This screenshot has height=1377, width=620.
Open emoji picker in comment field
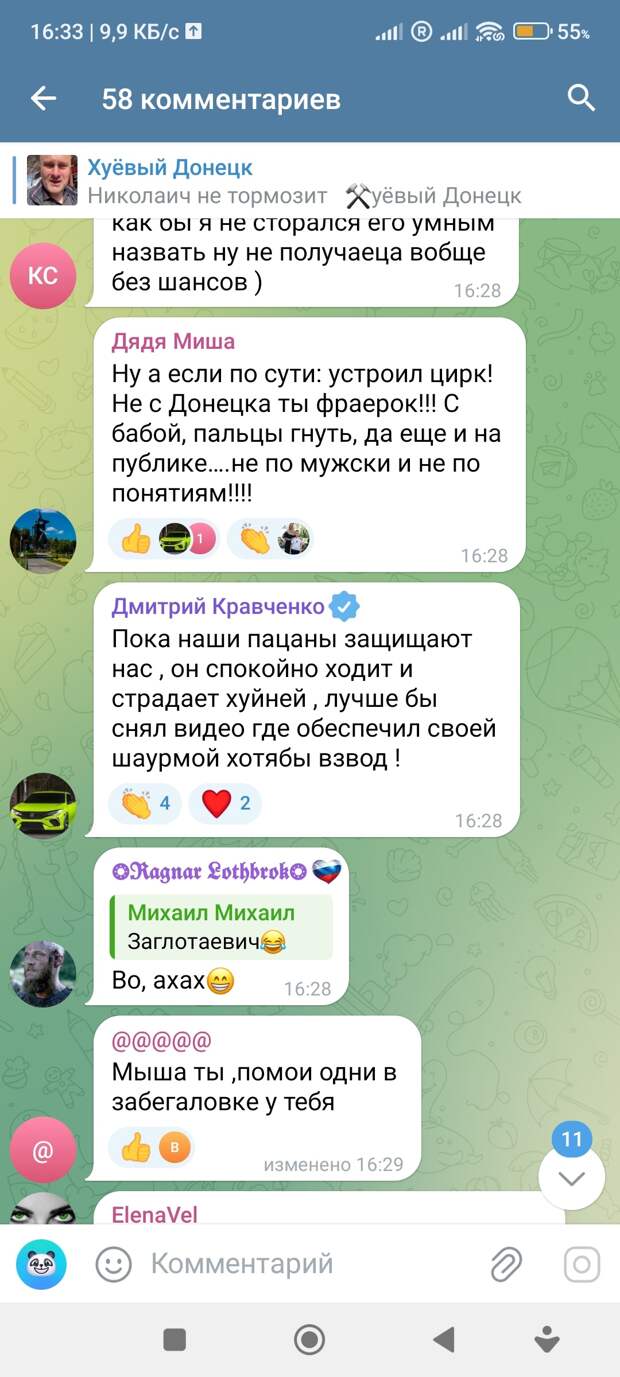113,1265
